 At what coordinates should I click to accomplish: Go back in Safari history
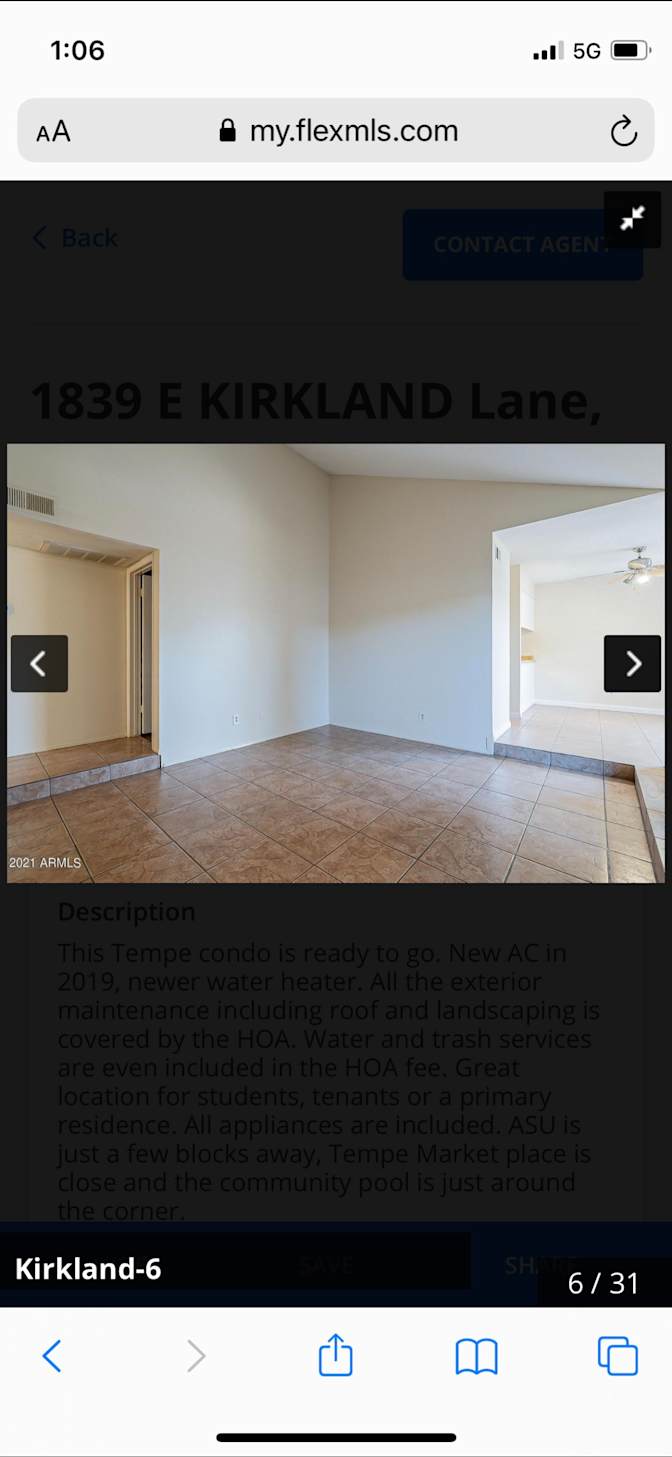pos(52,1356)
